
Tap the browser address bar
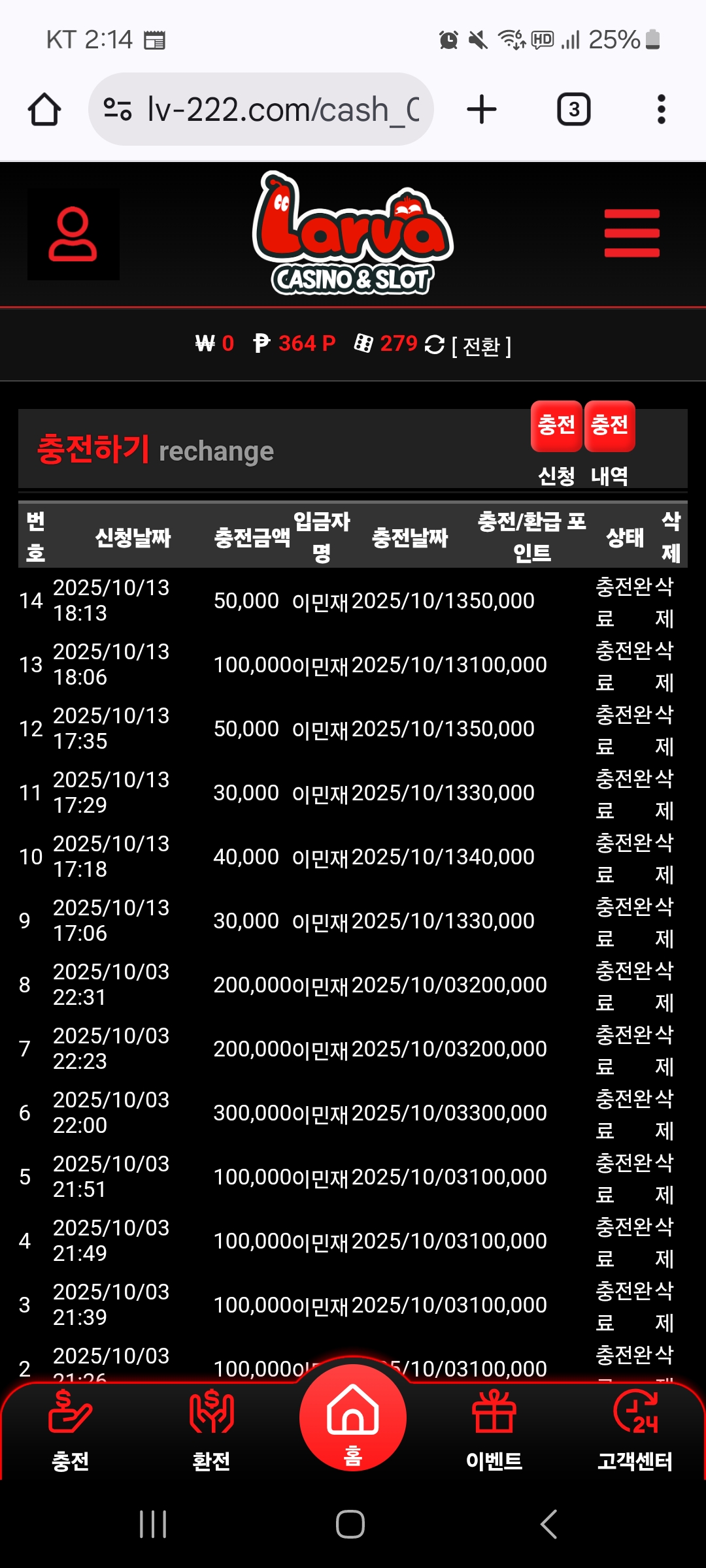coord(261,109)
